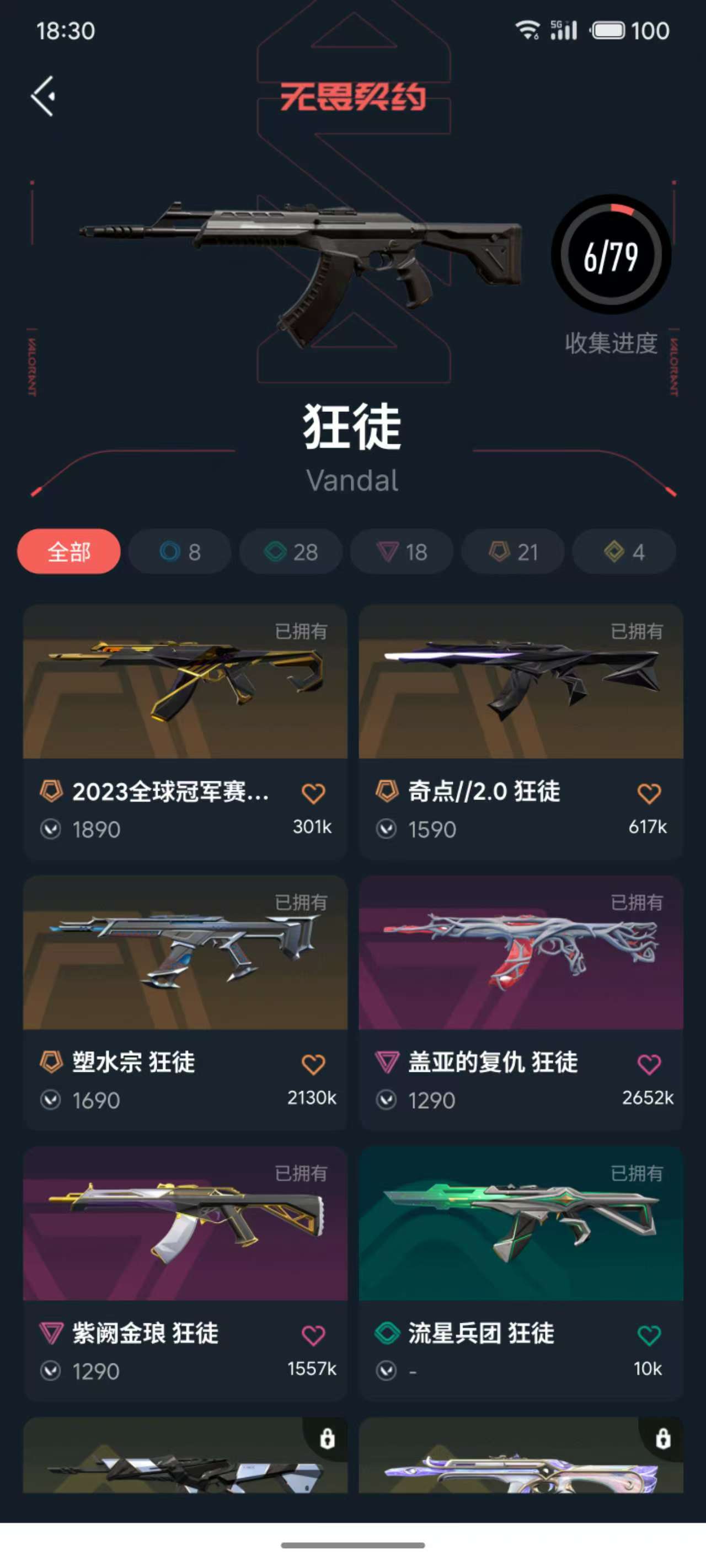Like the 紫阙金琅 狂徒 skin
706x1568 pixels.
[x=313, y=1335]
